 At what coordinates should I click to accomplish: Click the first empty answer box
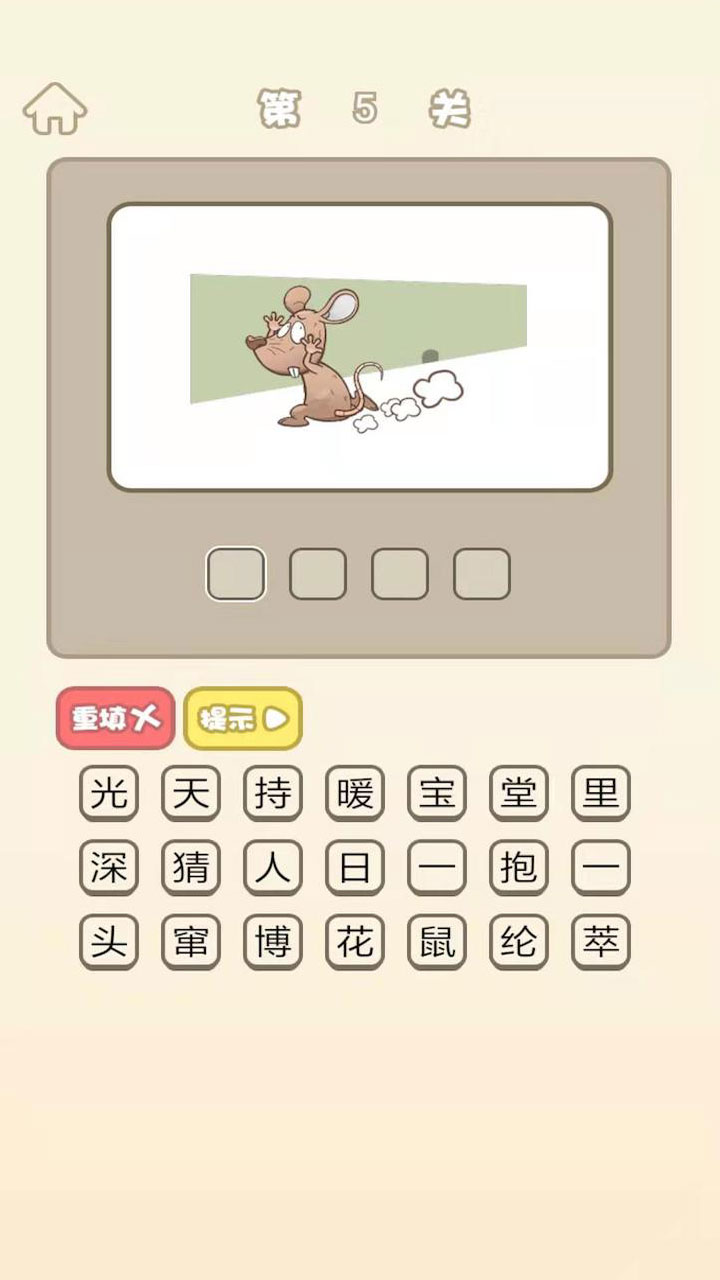[236, 572]
